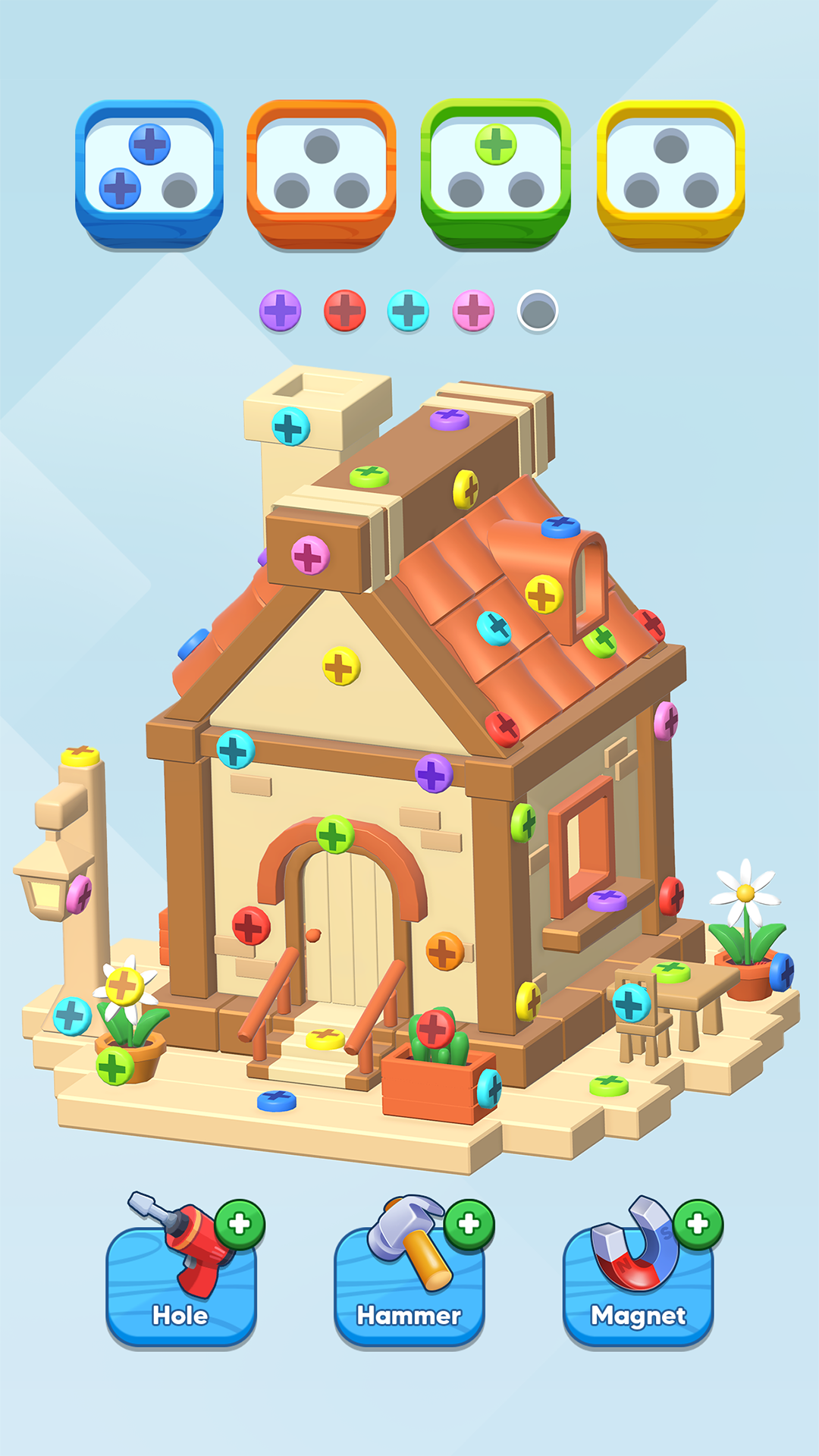The width and height of the screenshot is (819, 1456).
Task: Tap the red screw on the planter box
Action: tap(435, 1028)
